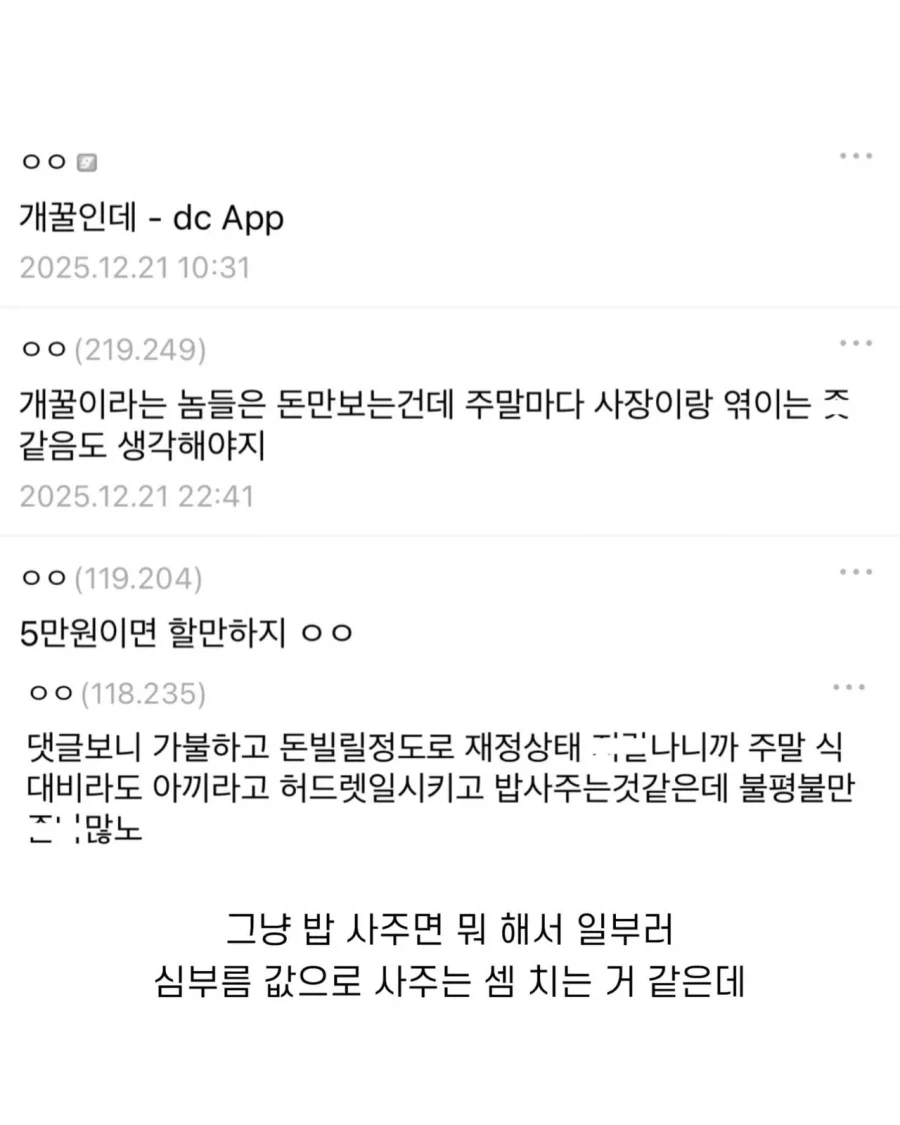
Task: Click the timestamp 2025.12.21 10:31
Action: [x=135, y=267]
